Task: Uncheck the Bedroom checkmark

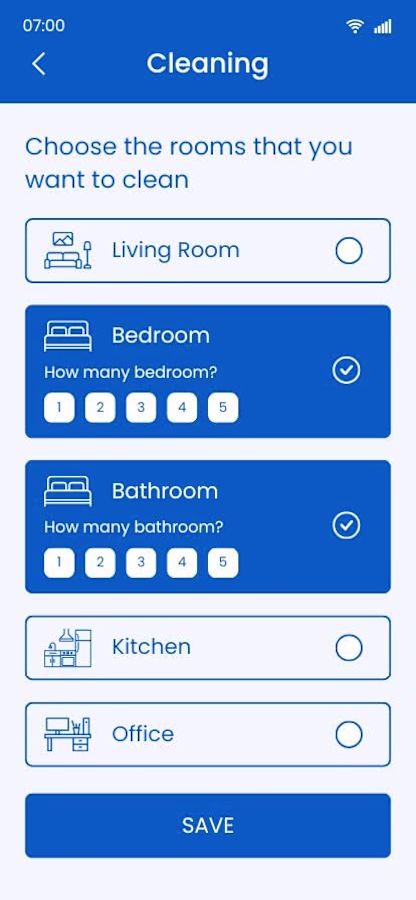Action: click(347, 370)
